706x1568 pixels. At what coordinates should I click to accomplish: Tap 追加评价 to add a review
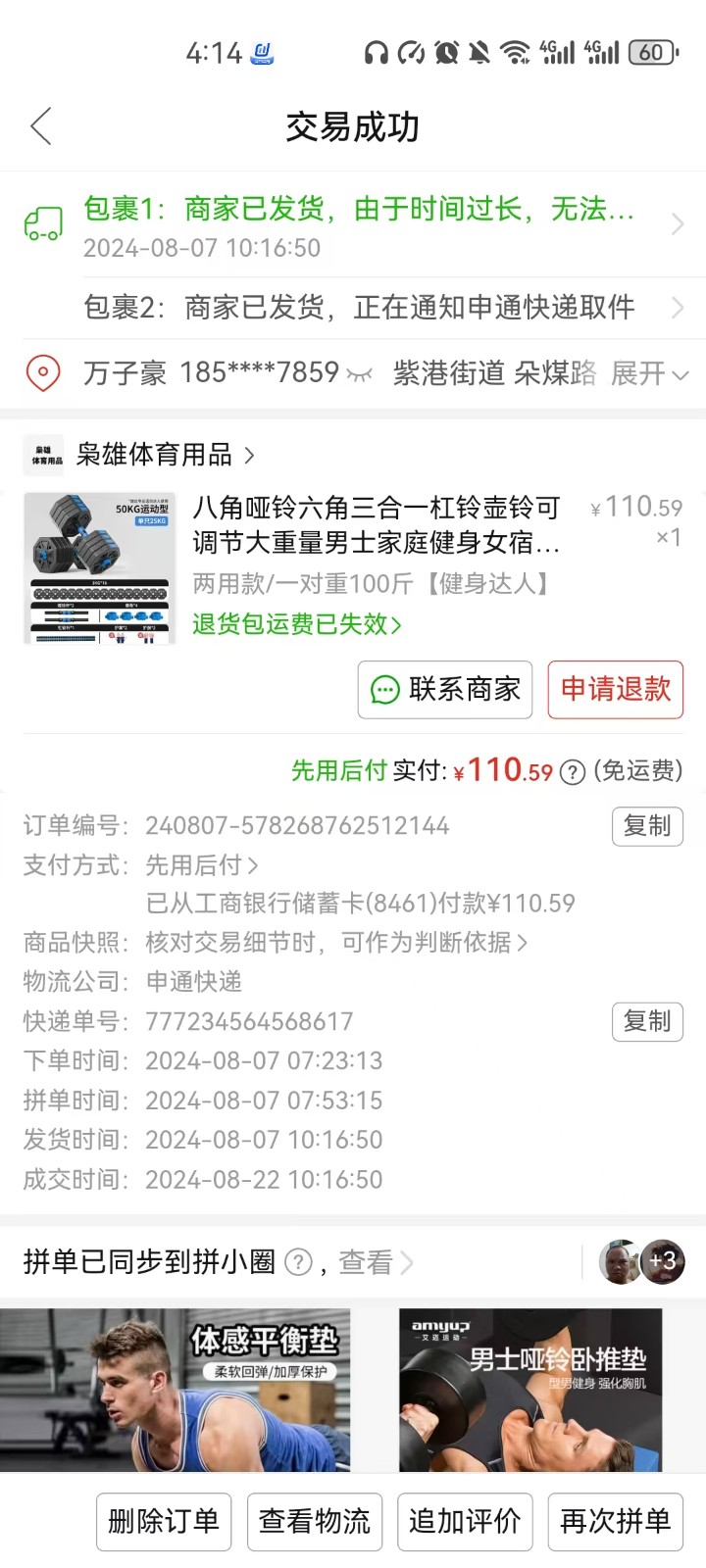pyautogui.click(x=465, y=1521)
